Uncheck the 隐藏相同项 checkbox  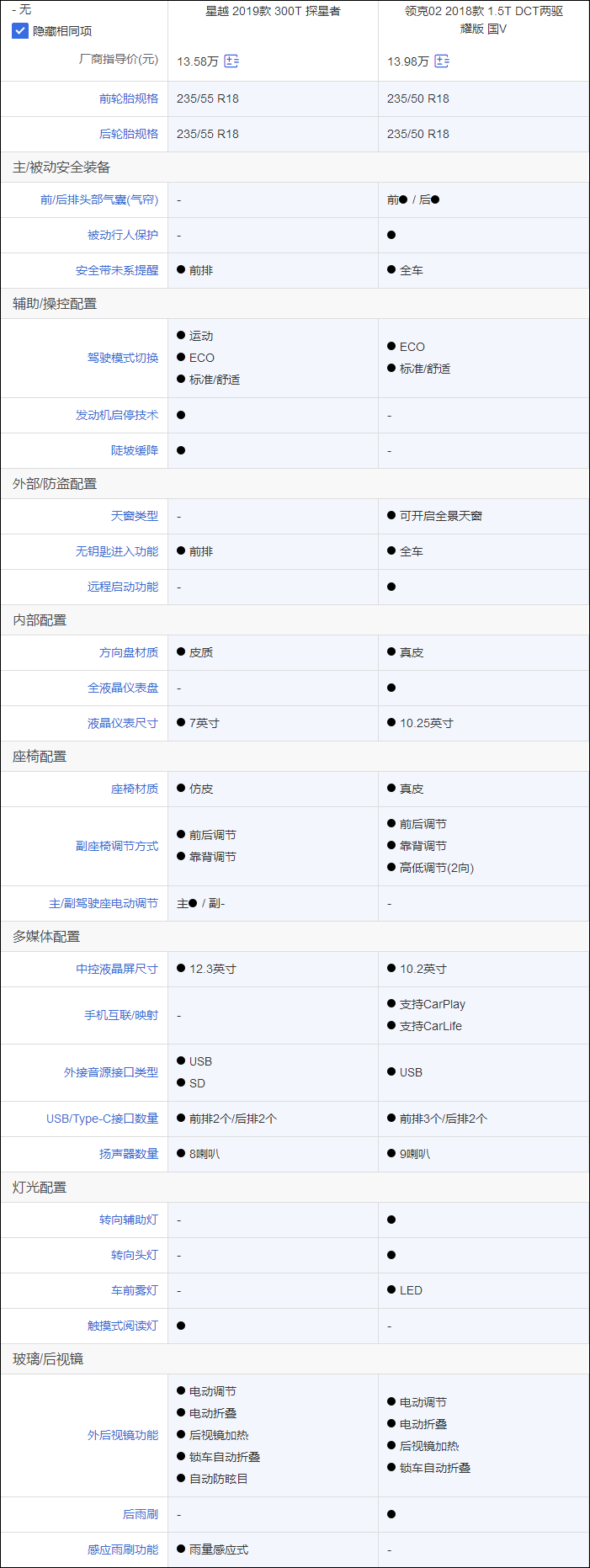(20, 31)
